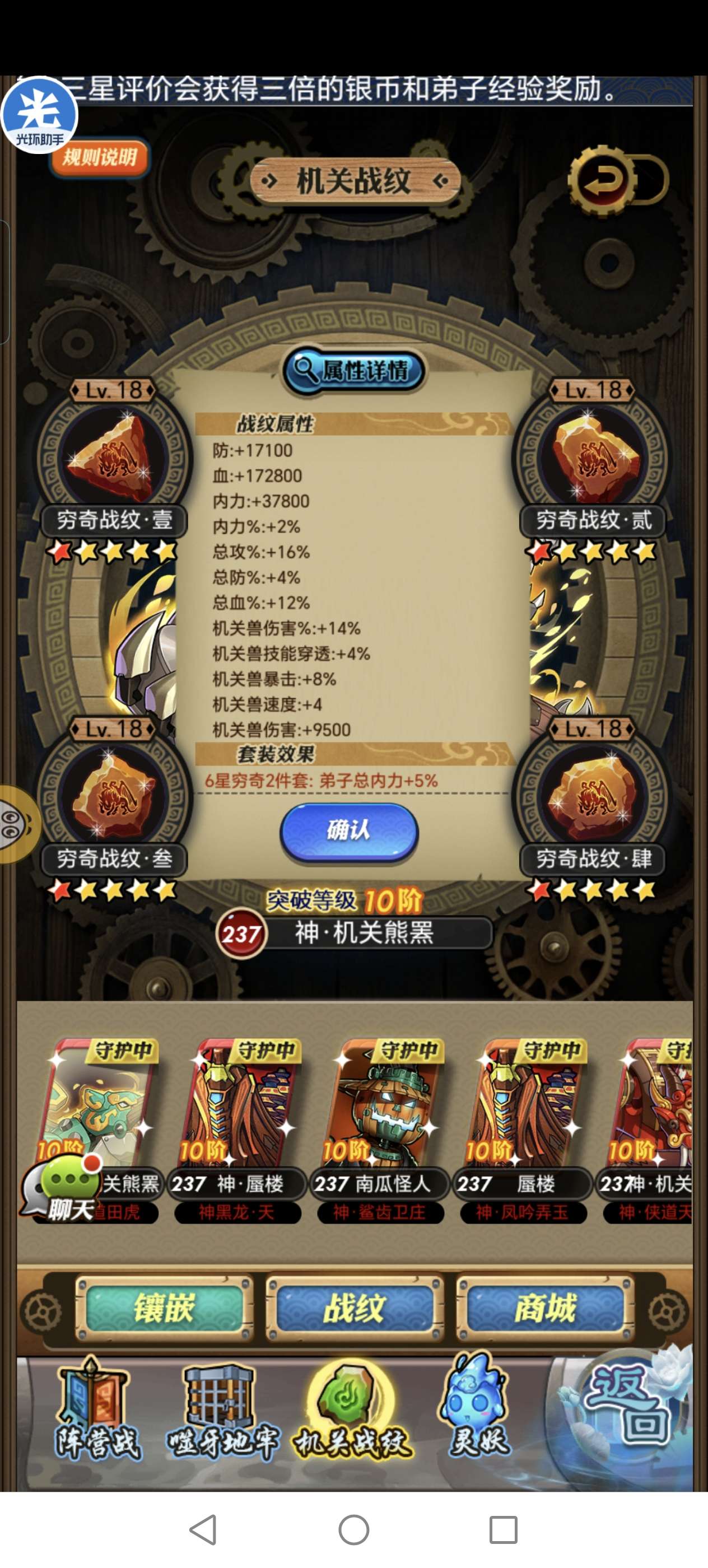Tap the gear-shaped return arrow icon
Viewport: 708px width, 1568px height.
click(603, 180)
